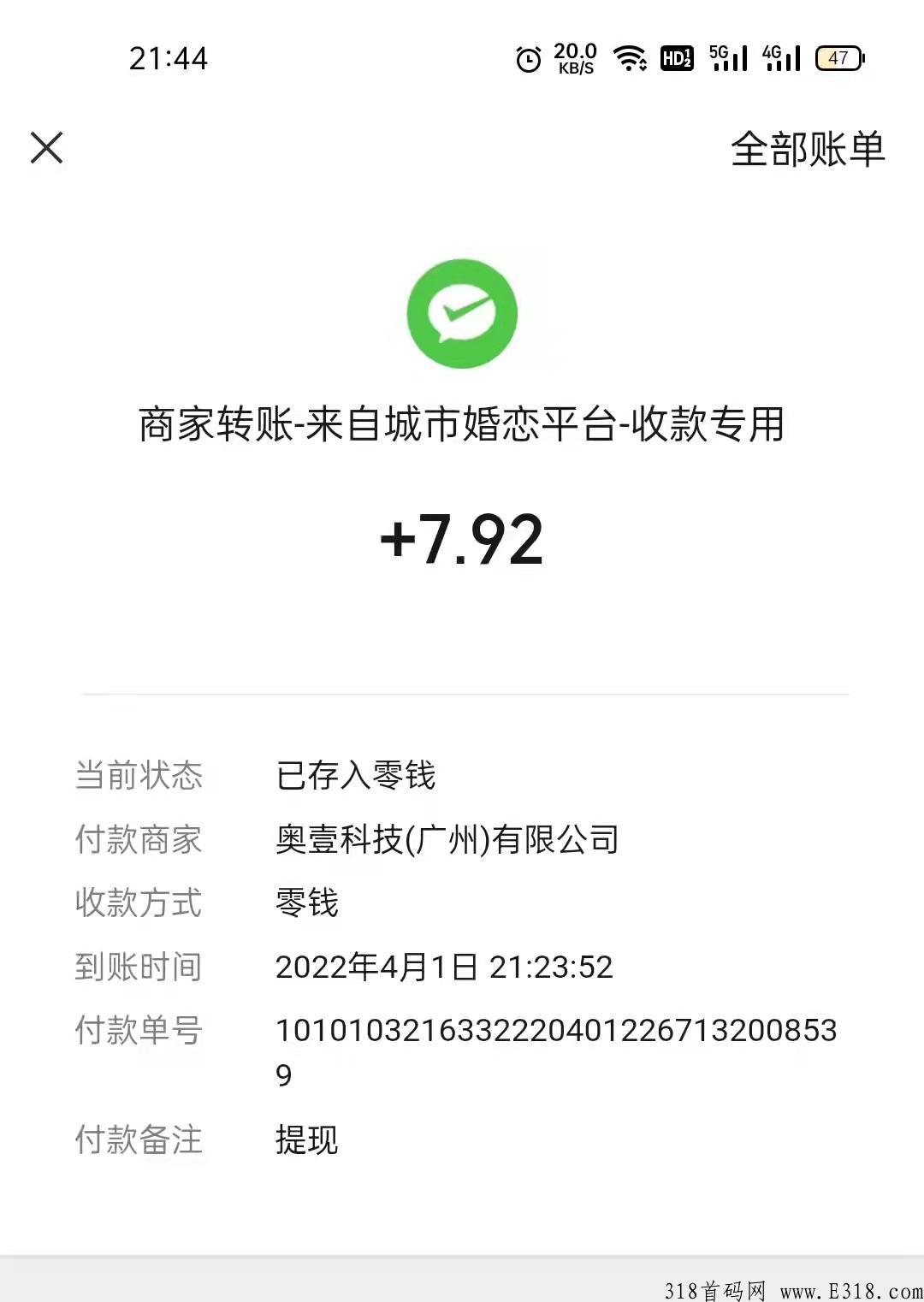This screenshot has width=924, height=1302.
Task: Click the 5G signal strength icon
Action: pyautogui.click(x=728, y=58)
